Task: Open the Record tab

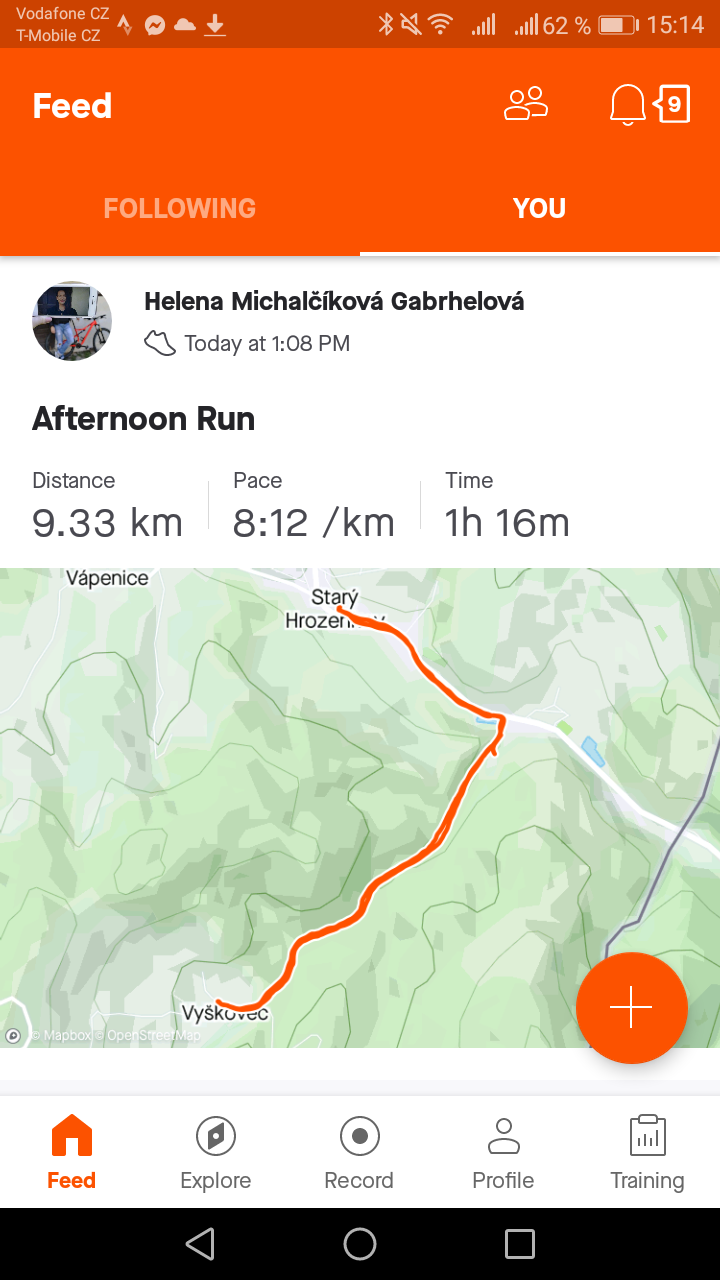Action: pos(359,1153)
